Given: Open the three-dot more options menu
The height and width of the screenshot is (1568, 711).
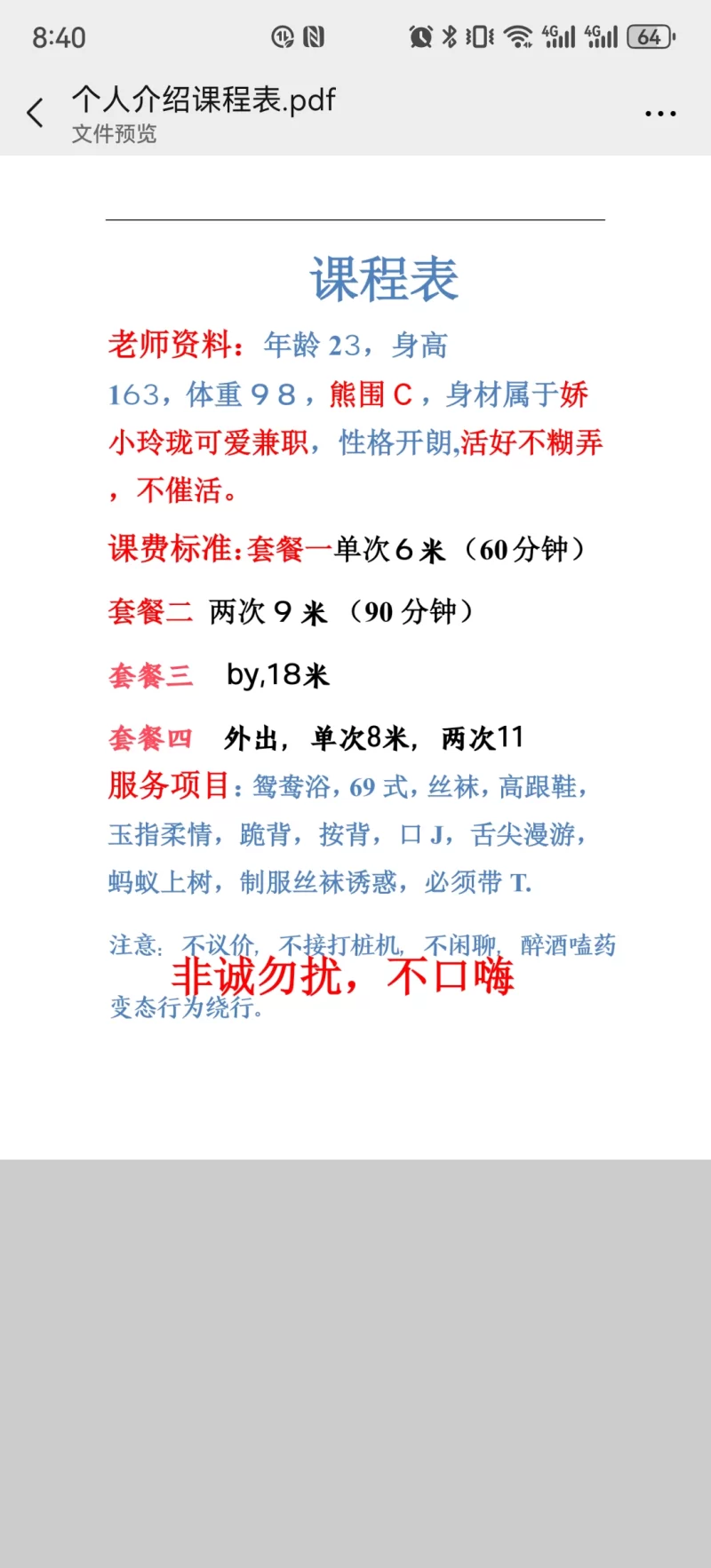Looking at the screenshot, I should coord(660,114).
